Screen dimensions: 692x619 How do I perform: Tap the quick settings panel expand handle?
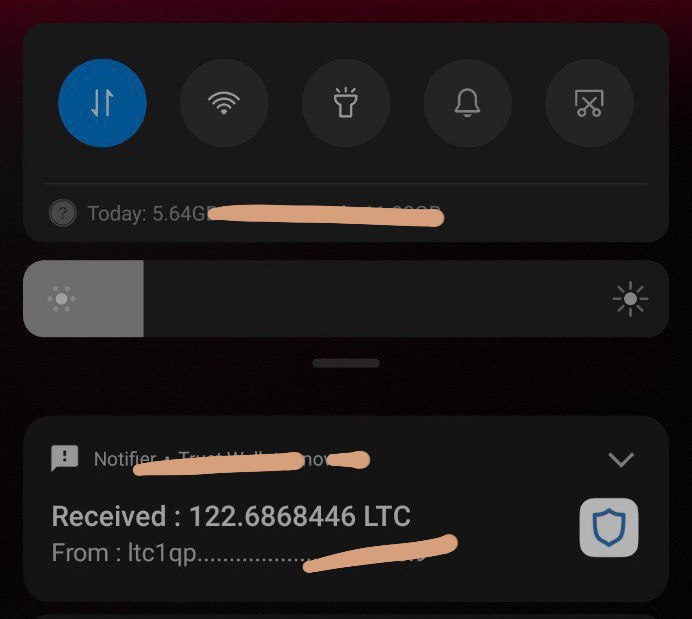(345, 363)
